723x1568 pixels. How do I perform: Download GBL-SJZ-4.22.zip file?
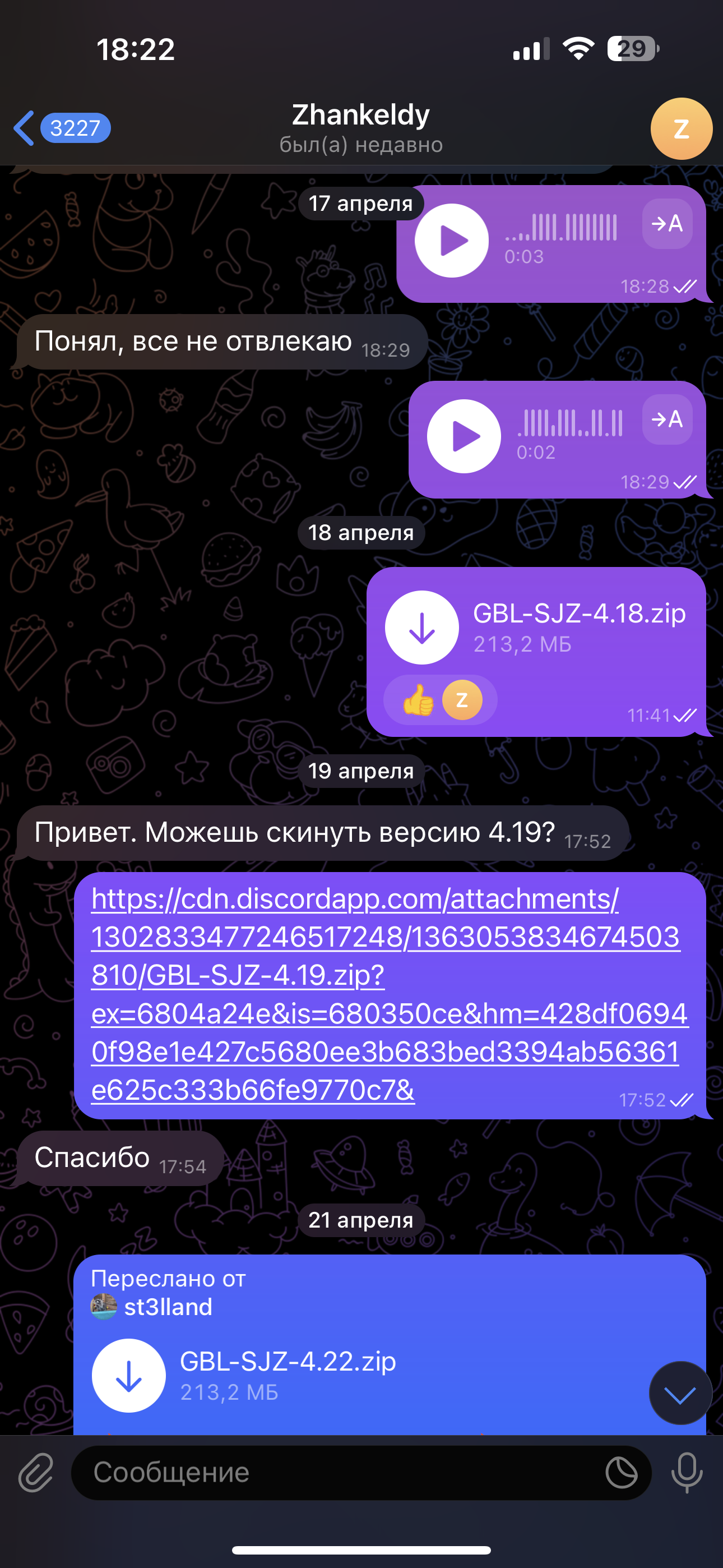tap(129, 1375)
